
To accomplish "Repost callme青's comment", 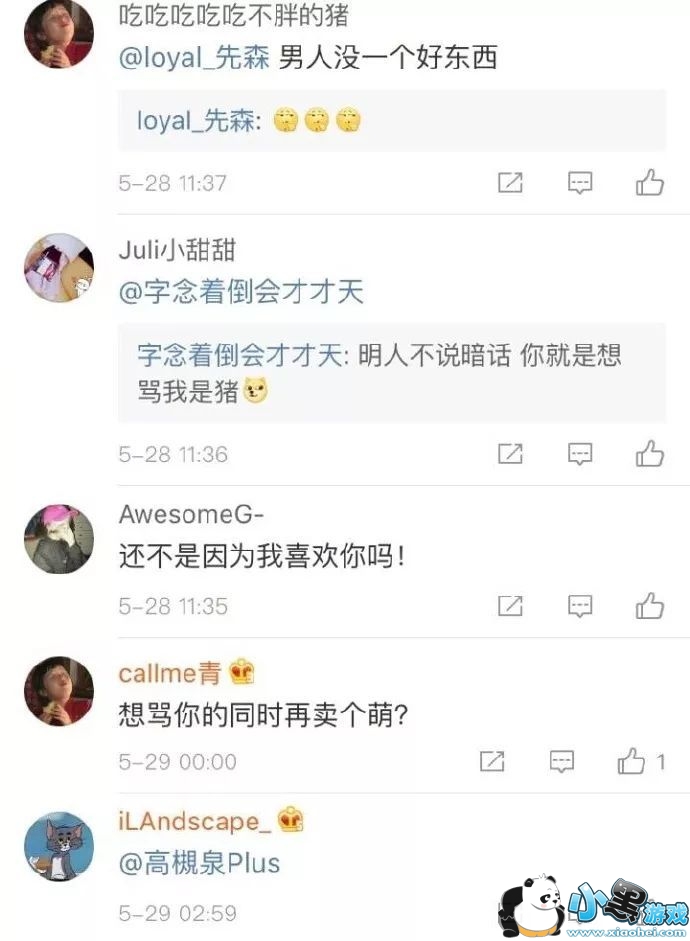I will [492, 762].
